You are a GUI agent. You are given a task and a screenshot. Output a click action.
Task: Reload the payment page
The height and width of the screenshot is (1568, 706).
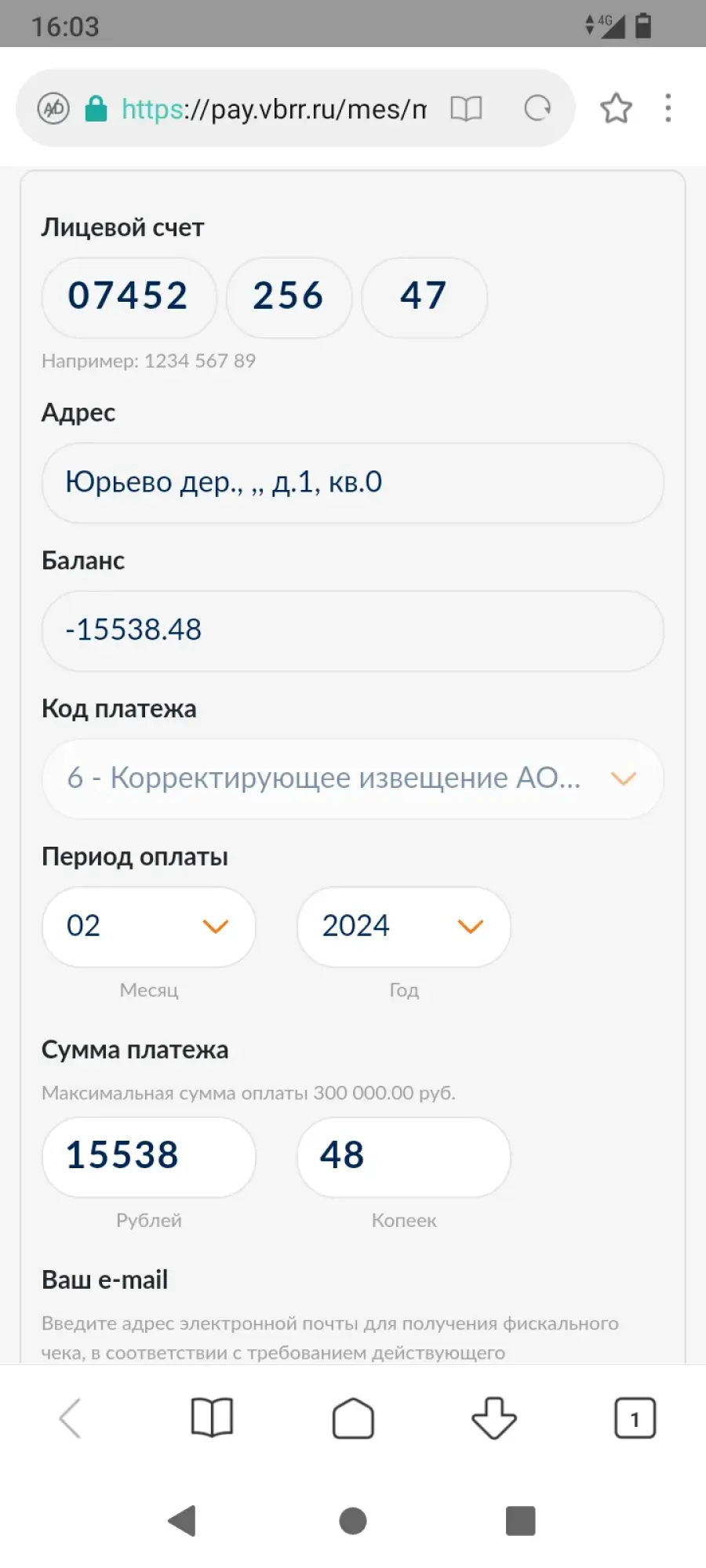[x=537, y=108]
